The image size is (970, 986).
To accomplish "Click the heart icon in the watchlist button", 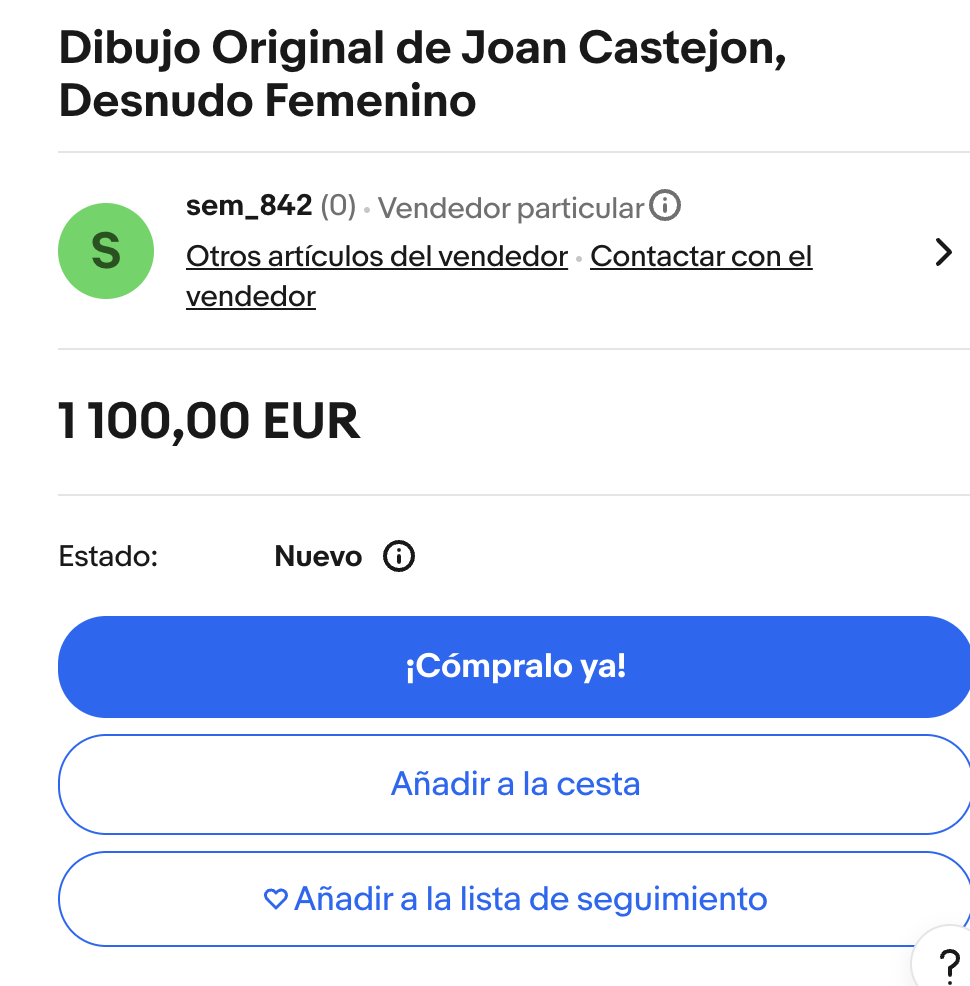I will [274, 898].
